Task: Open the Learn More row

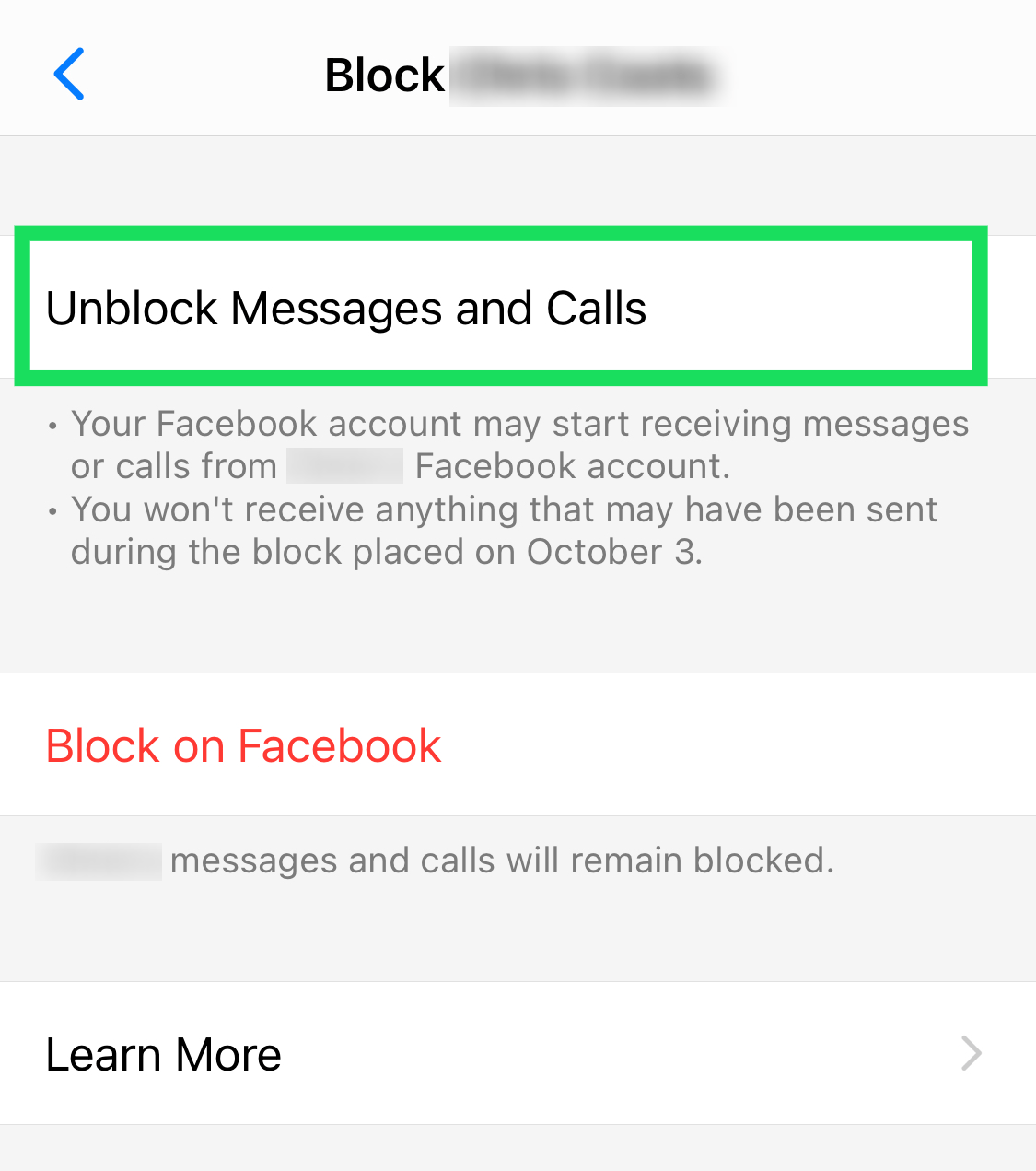Action: (x=516, y=1053)
